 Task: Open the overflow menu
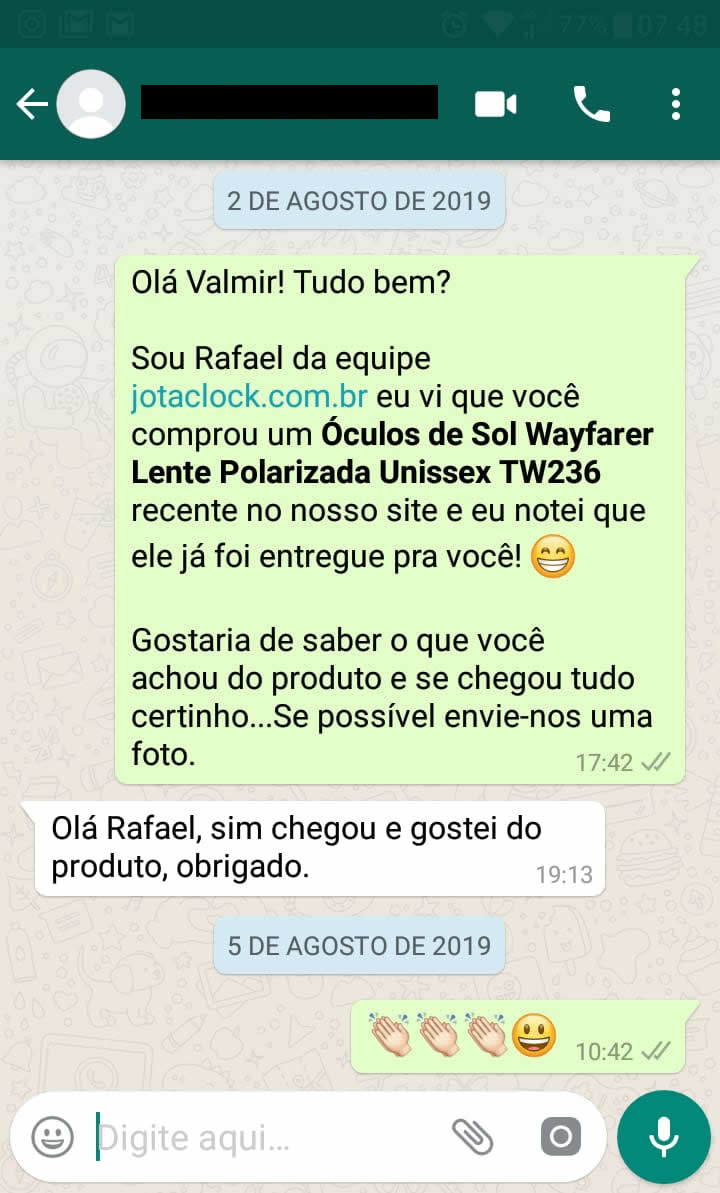pos(676,104)
